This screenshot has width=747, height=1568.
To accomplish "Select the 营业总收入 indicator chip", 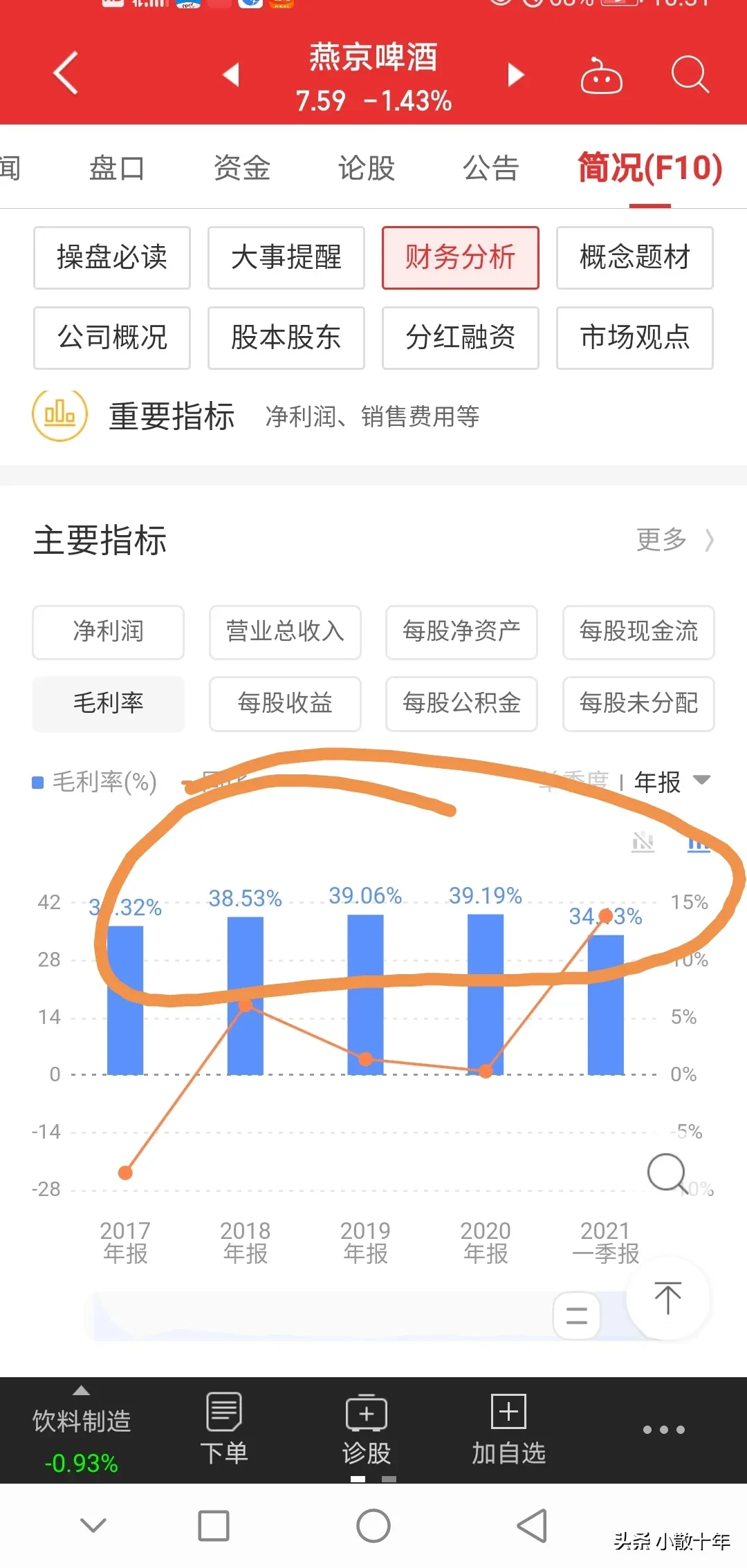I will tap(285, 632).
